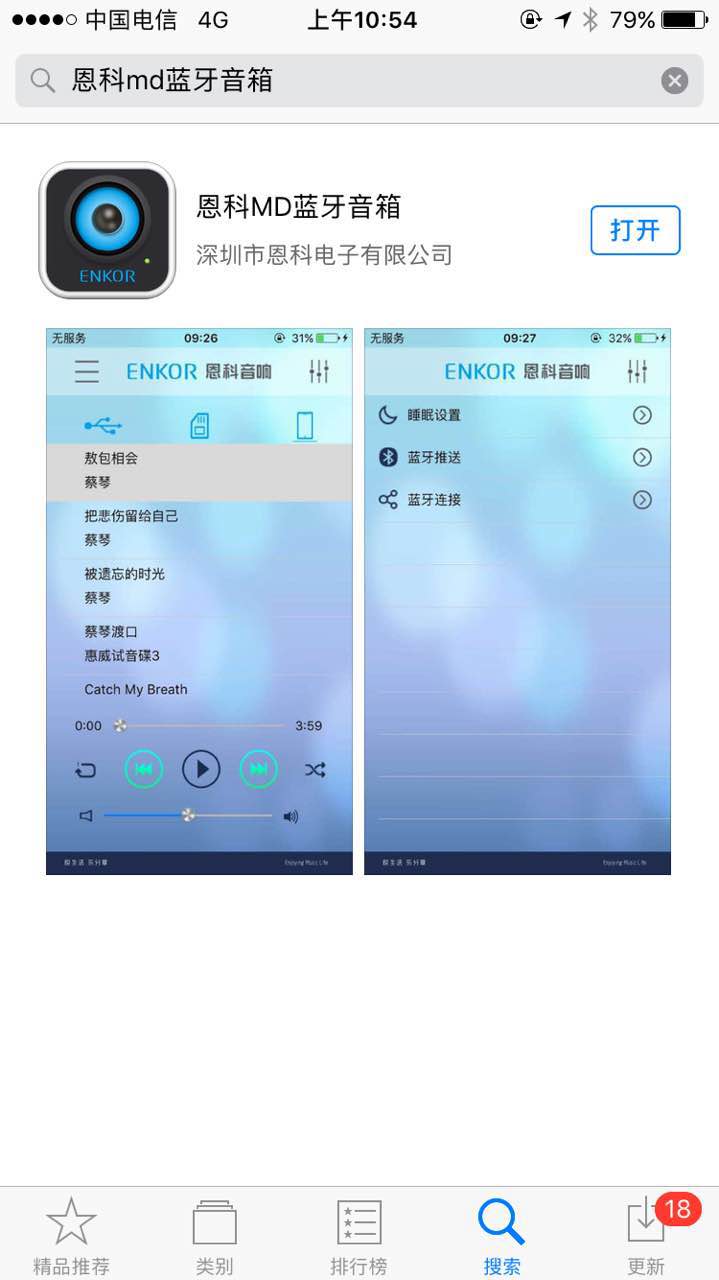Switch to the 精品推荐 tab
This screenshot has width=719, height=1280.
71,1235
